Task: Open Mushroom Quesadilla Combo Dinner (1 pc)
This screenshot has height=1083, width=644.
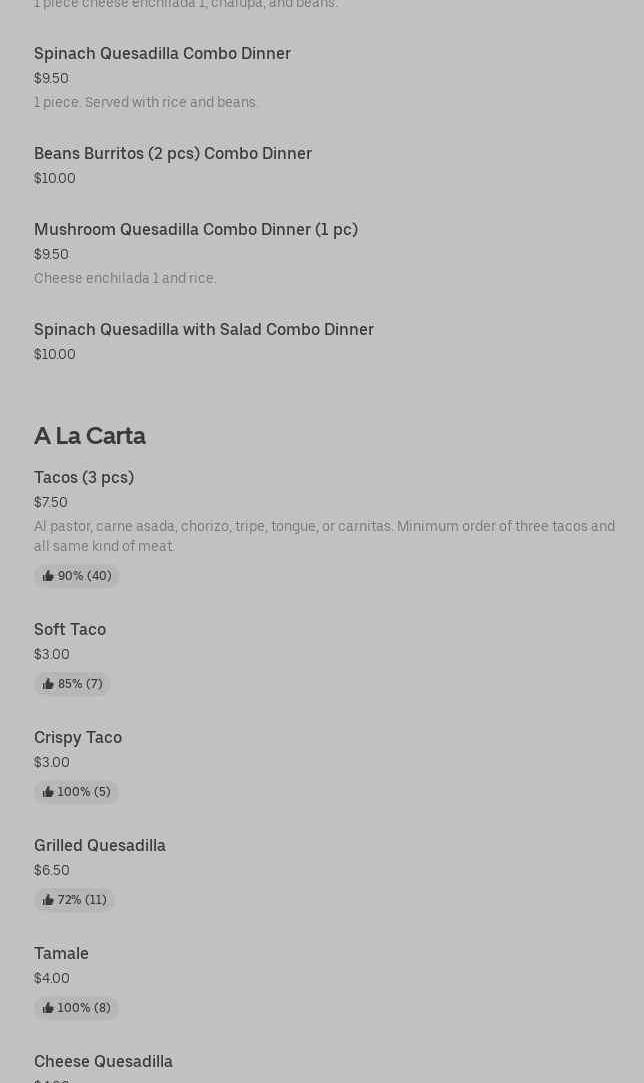Action: (x=196, y=230)
